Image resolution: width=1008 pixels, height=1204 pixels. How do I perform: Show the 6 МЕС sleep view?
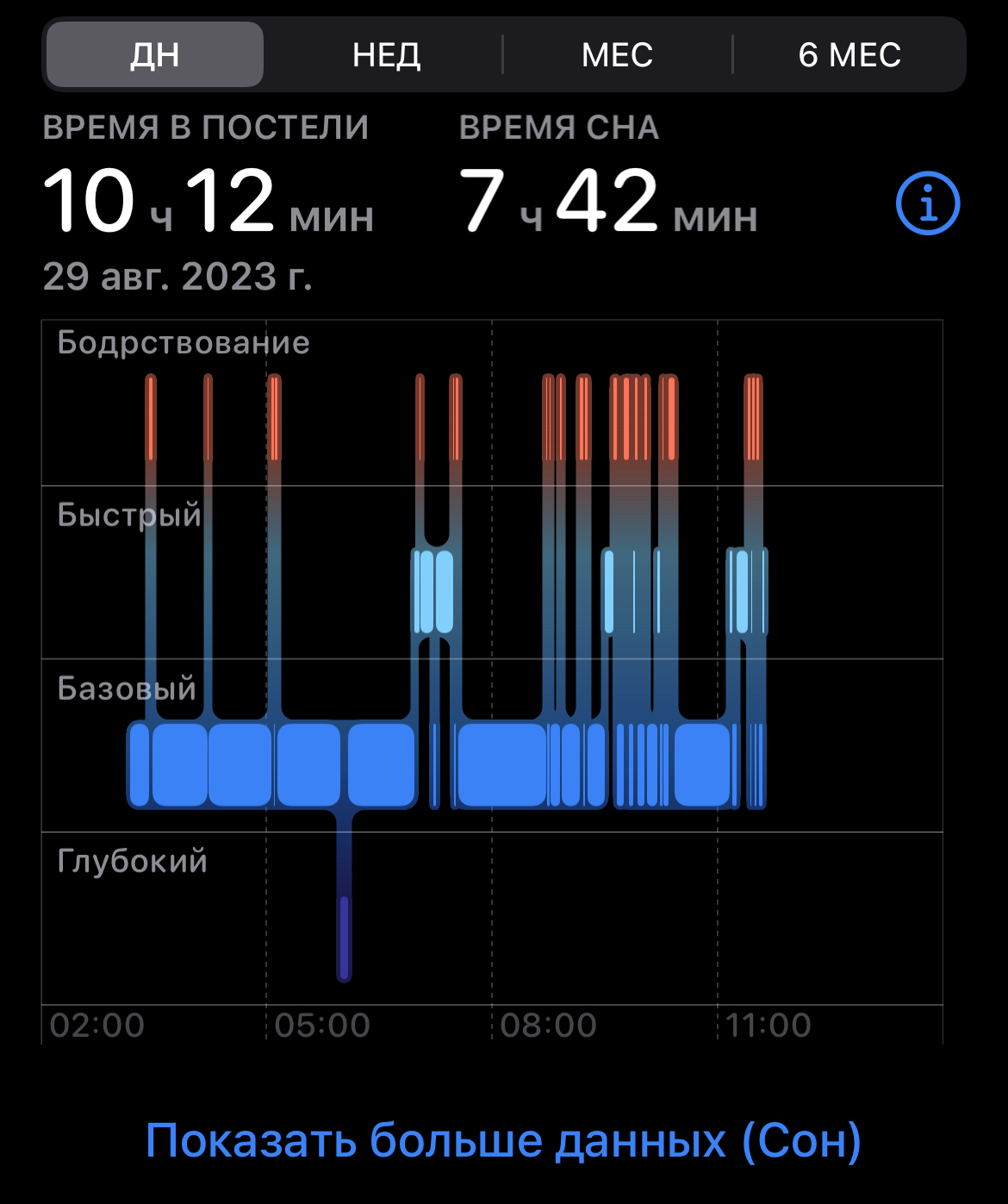[849, 55]
